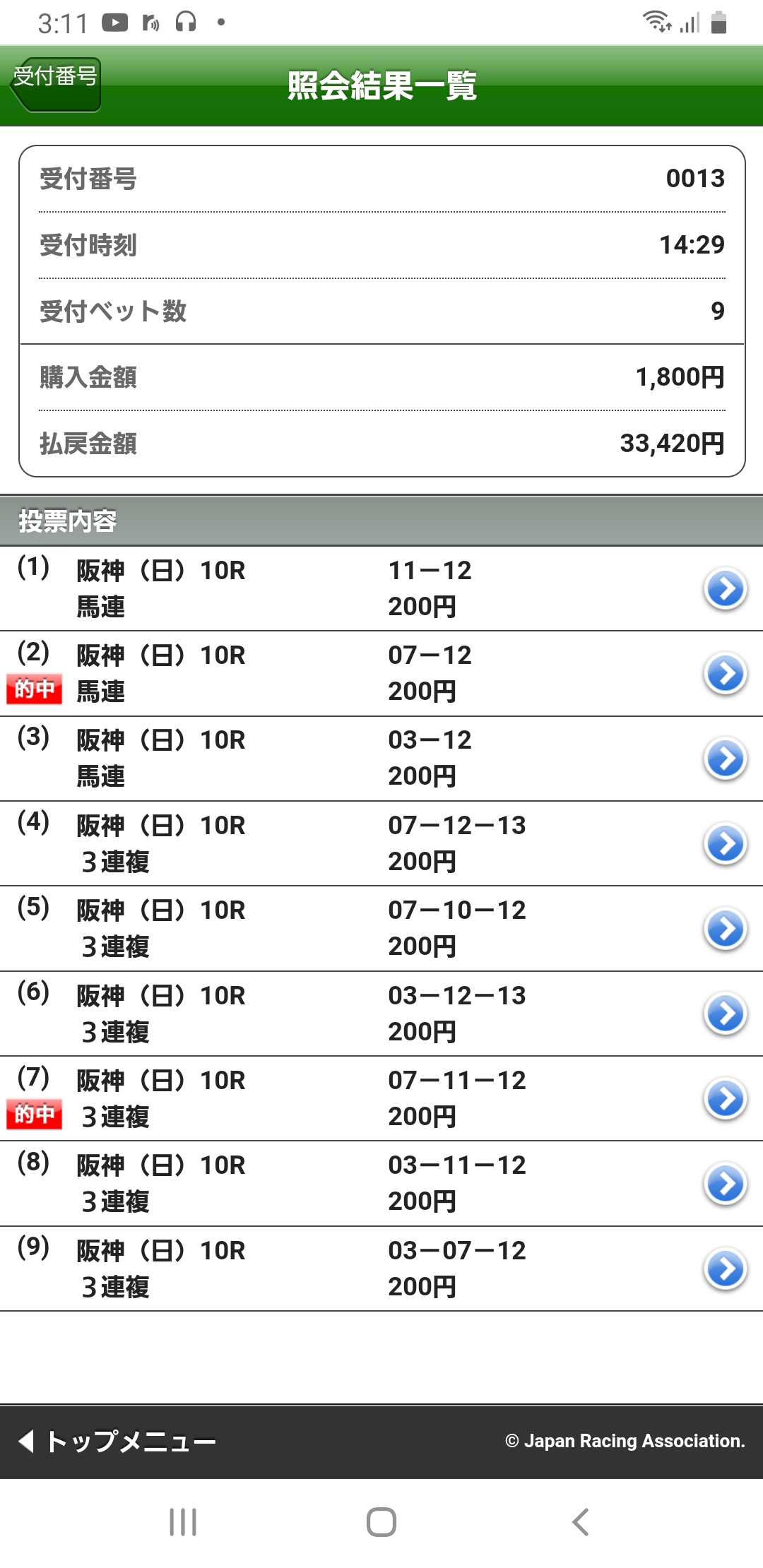Return to トップメニュー

click(x=119, y=1441)
